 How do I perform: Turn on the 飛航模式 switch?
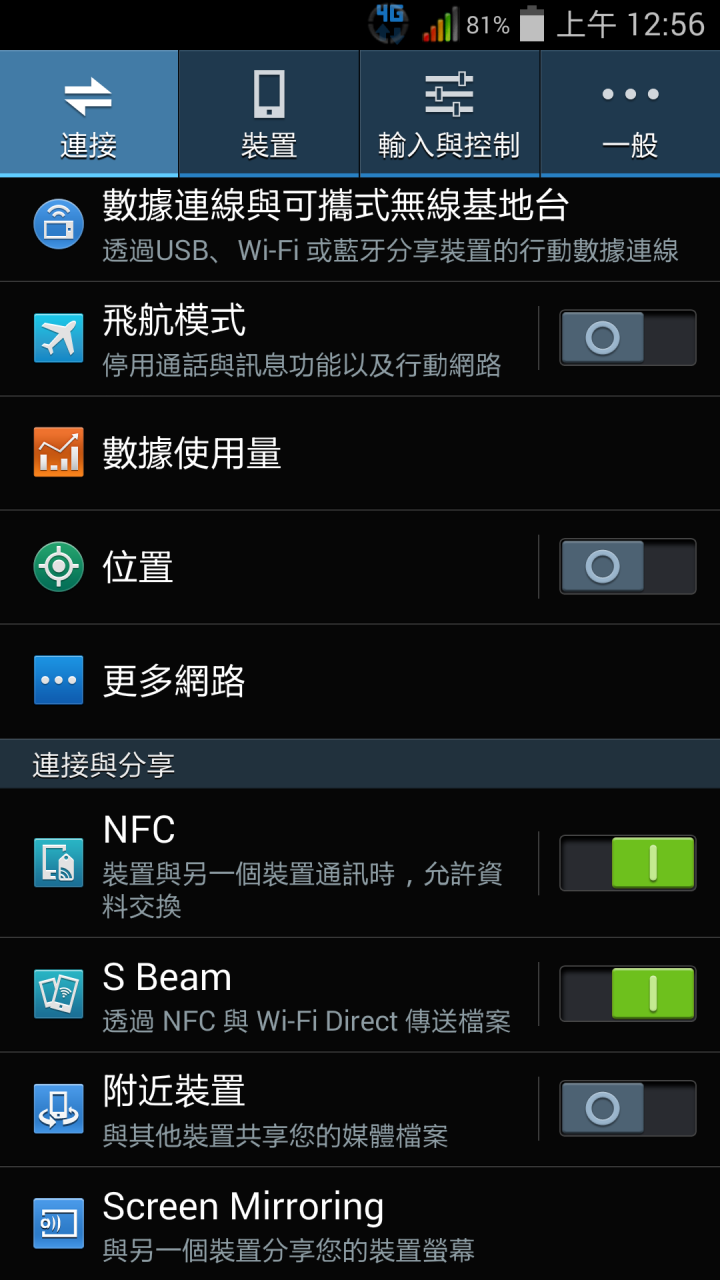[x=627, y=338]
